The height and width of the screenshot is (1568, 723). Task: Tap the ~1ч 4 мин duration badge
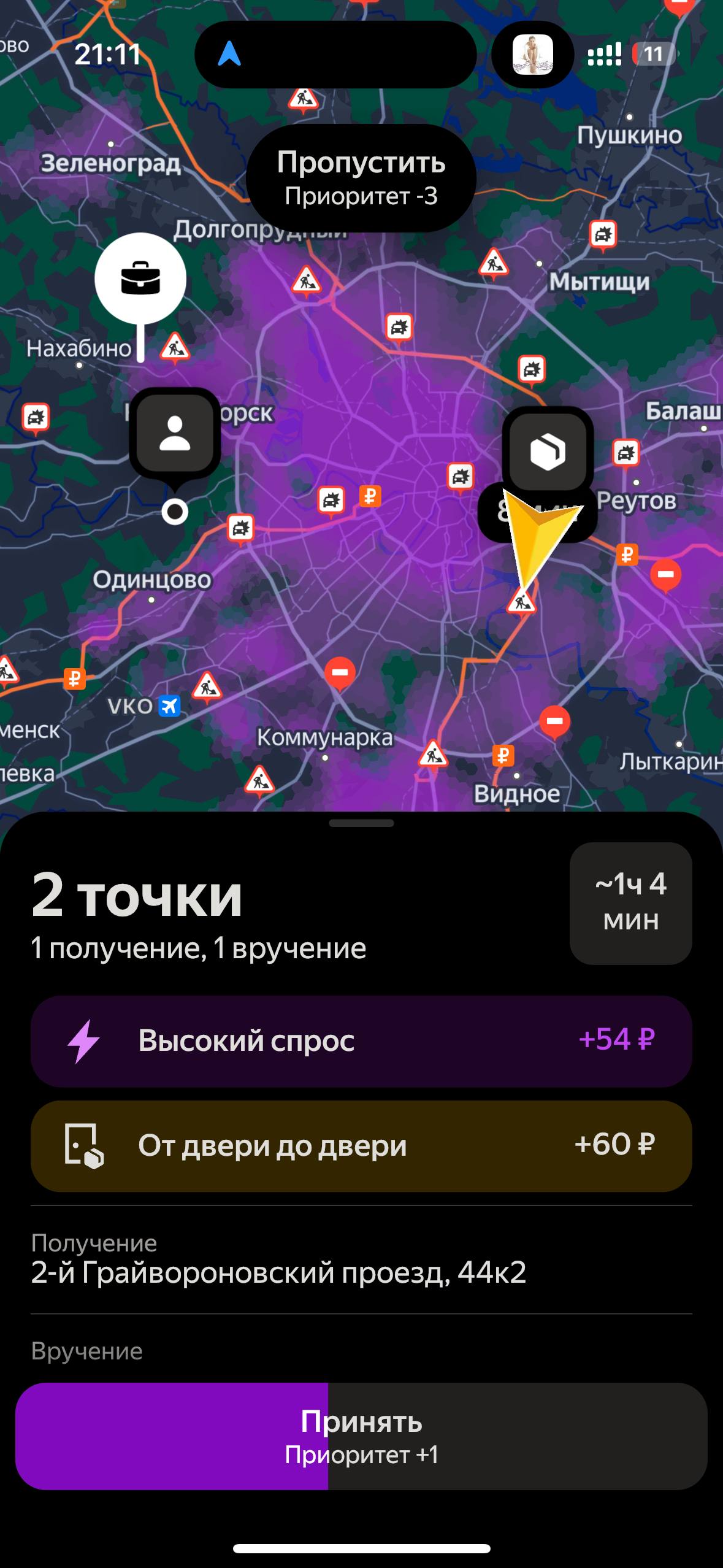[x=630, y=902]
